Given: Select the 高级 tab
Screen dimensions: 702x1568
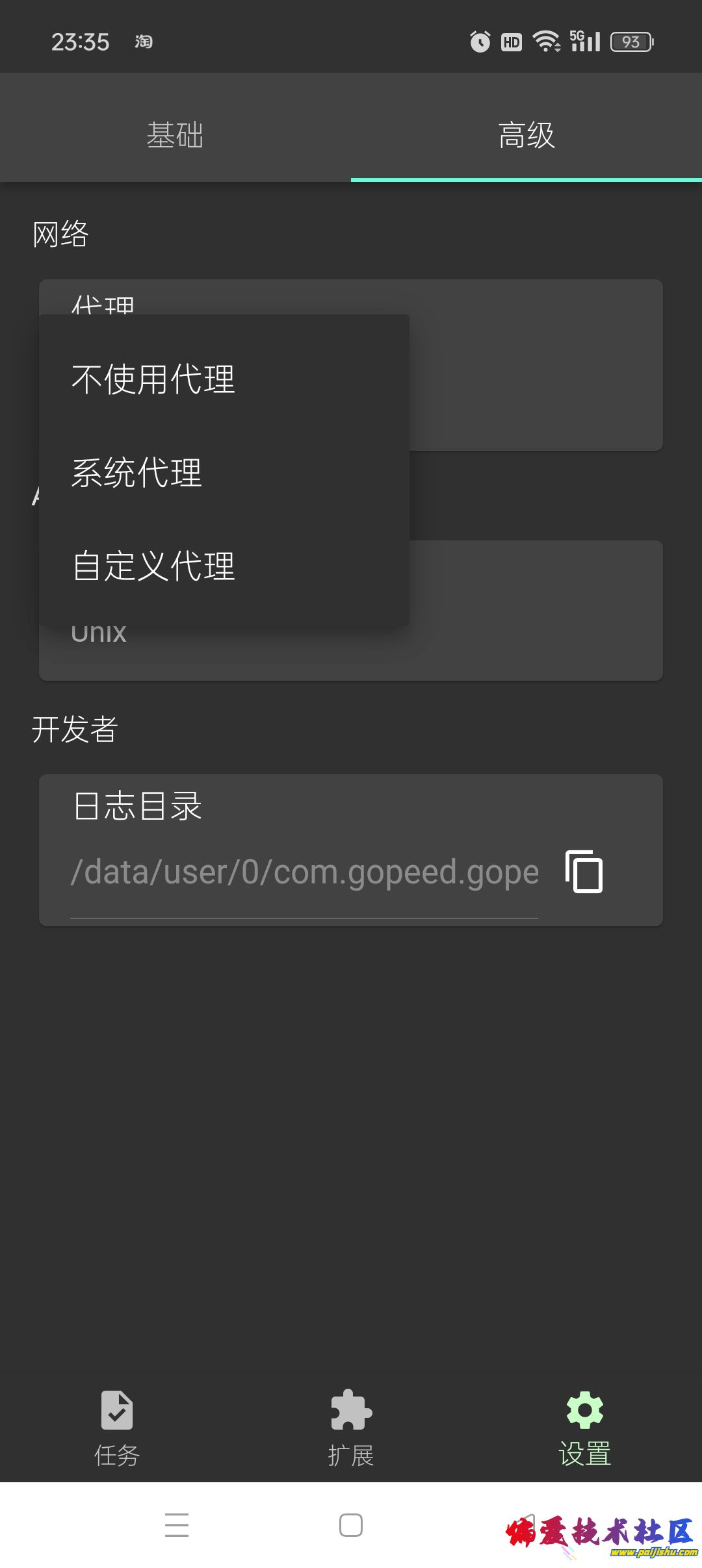Looking at the screenshot, I should [x=526, y=134].
